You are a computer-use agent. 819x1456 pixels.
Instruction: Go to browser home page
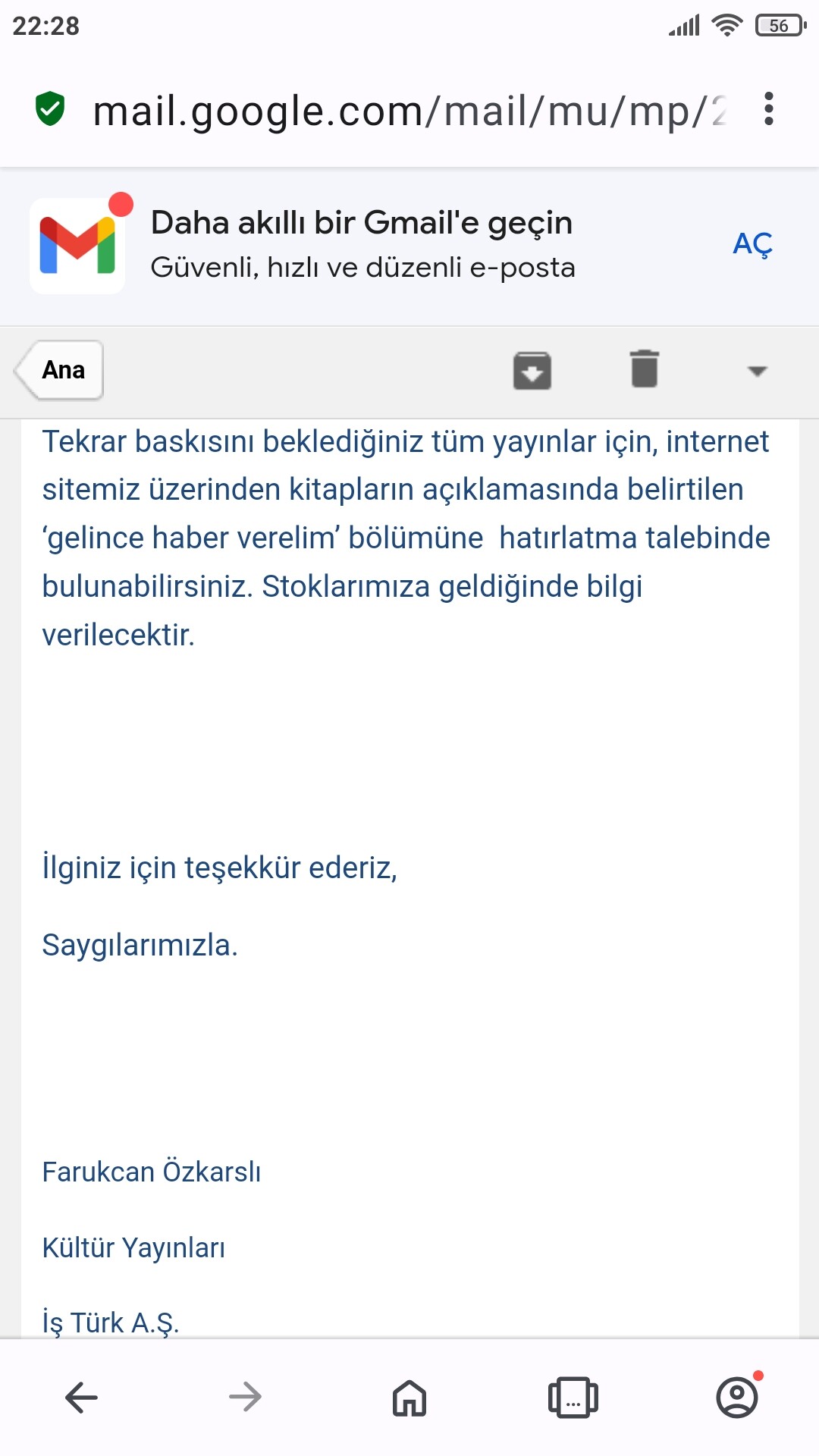tap(409, 1398)
